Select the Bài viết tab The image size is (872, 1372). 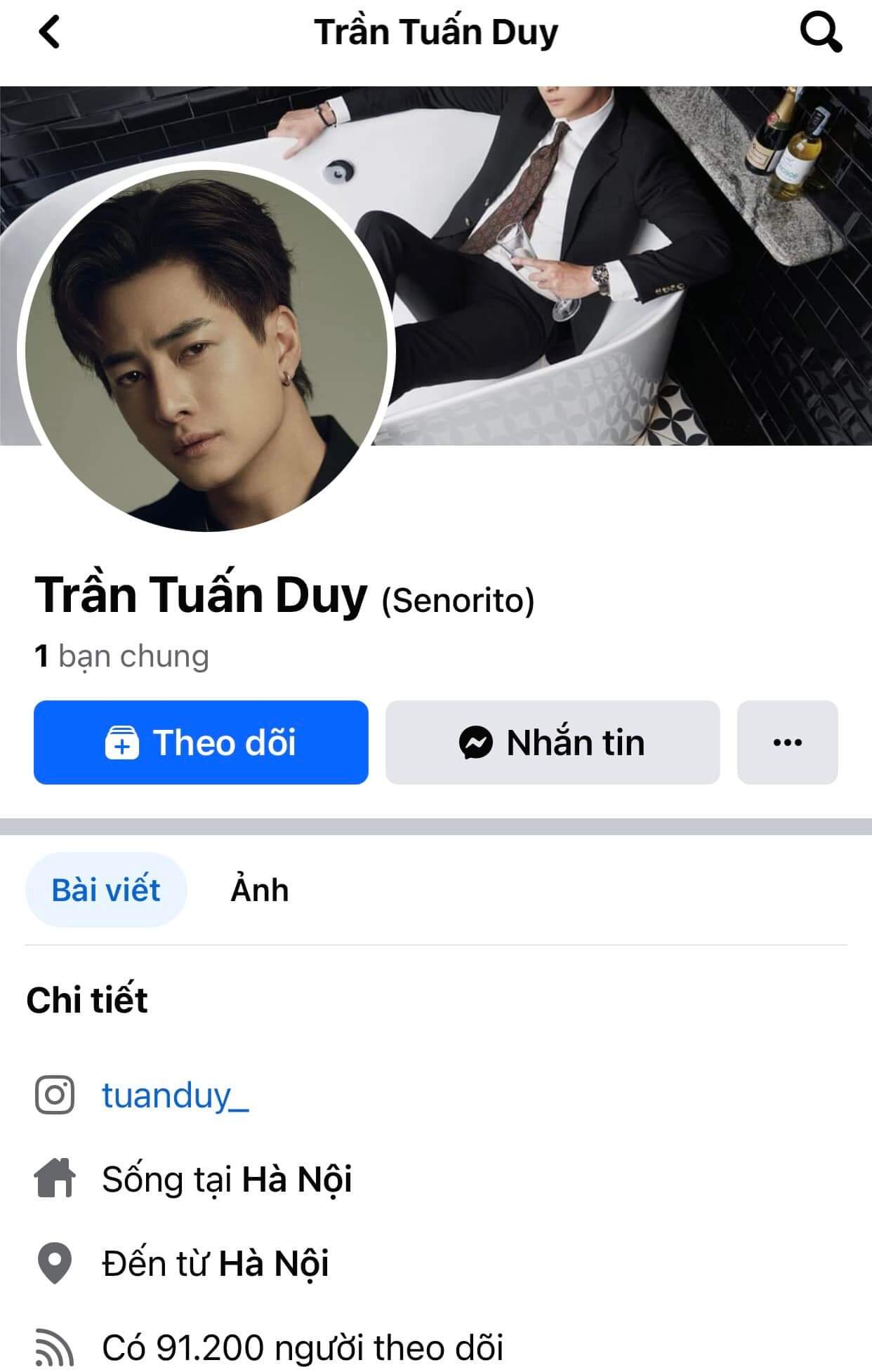pyautogui.click(x=106, y=890)
